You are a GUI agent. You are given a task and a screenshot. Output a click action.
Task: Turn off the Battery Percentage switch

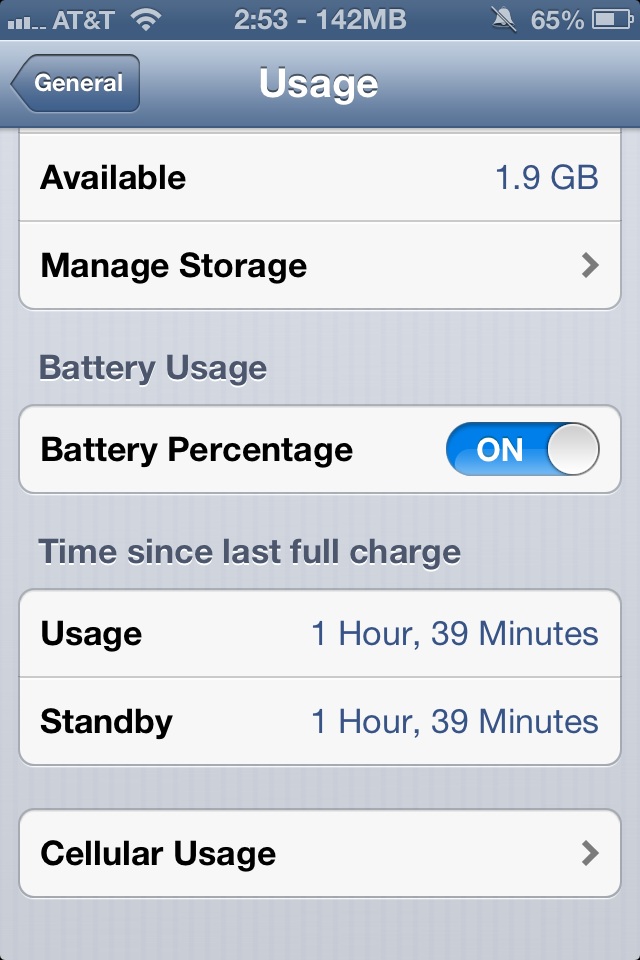pos(522,450)
